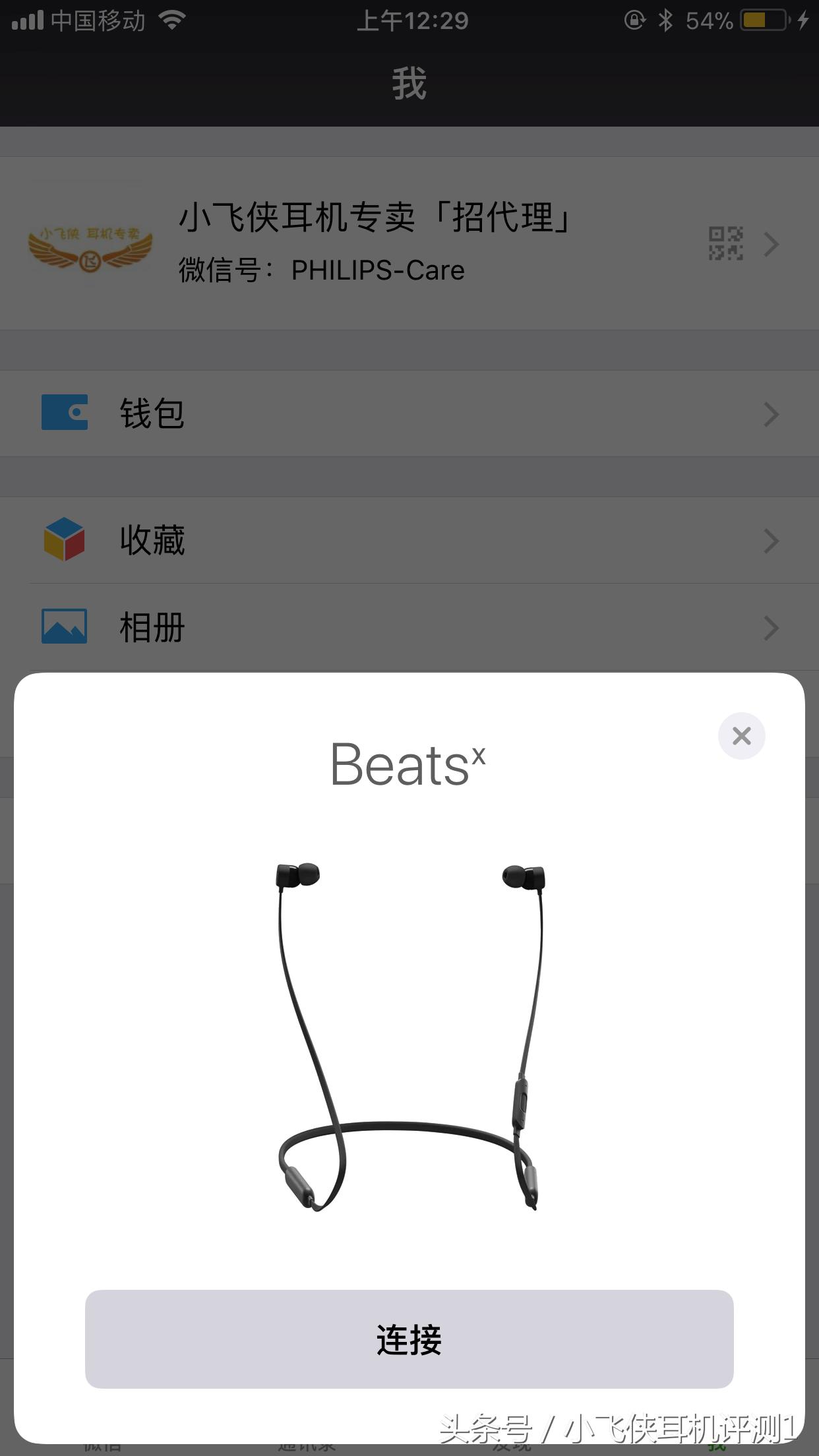Open the 钱包 row via its chevron

[770, 413]
